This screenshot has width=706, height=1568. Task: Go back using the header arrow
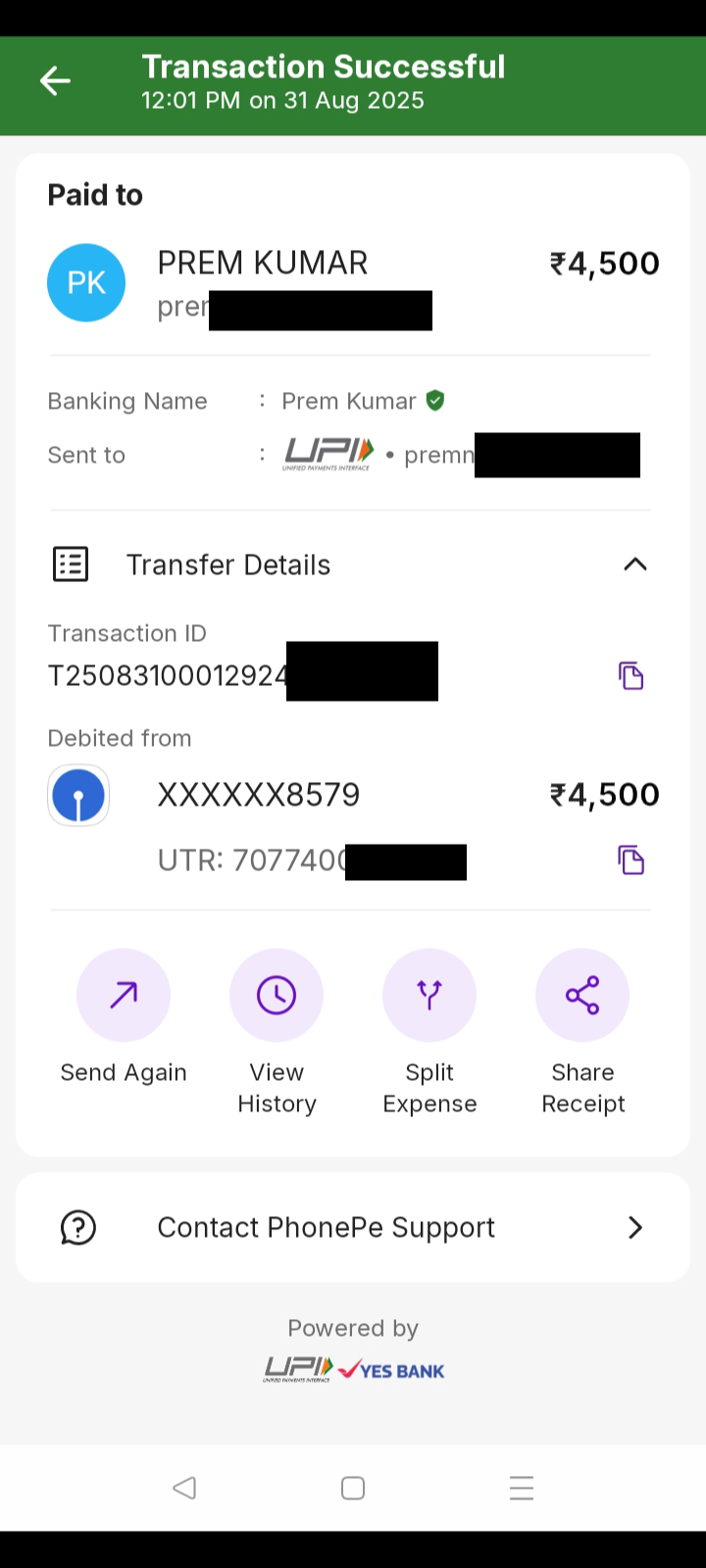pyautogui.click(x=55, y=81)
